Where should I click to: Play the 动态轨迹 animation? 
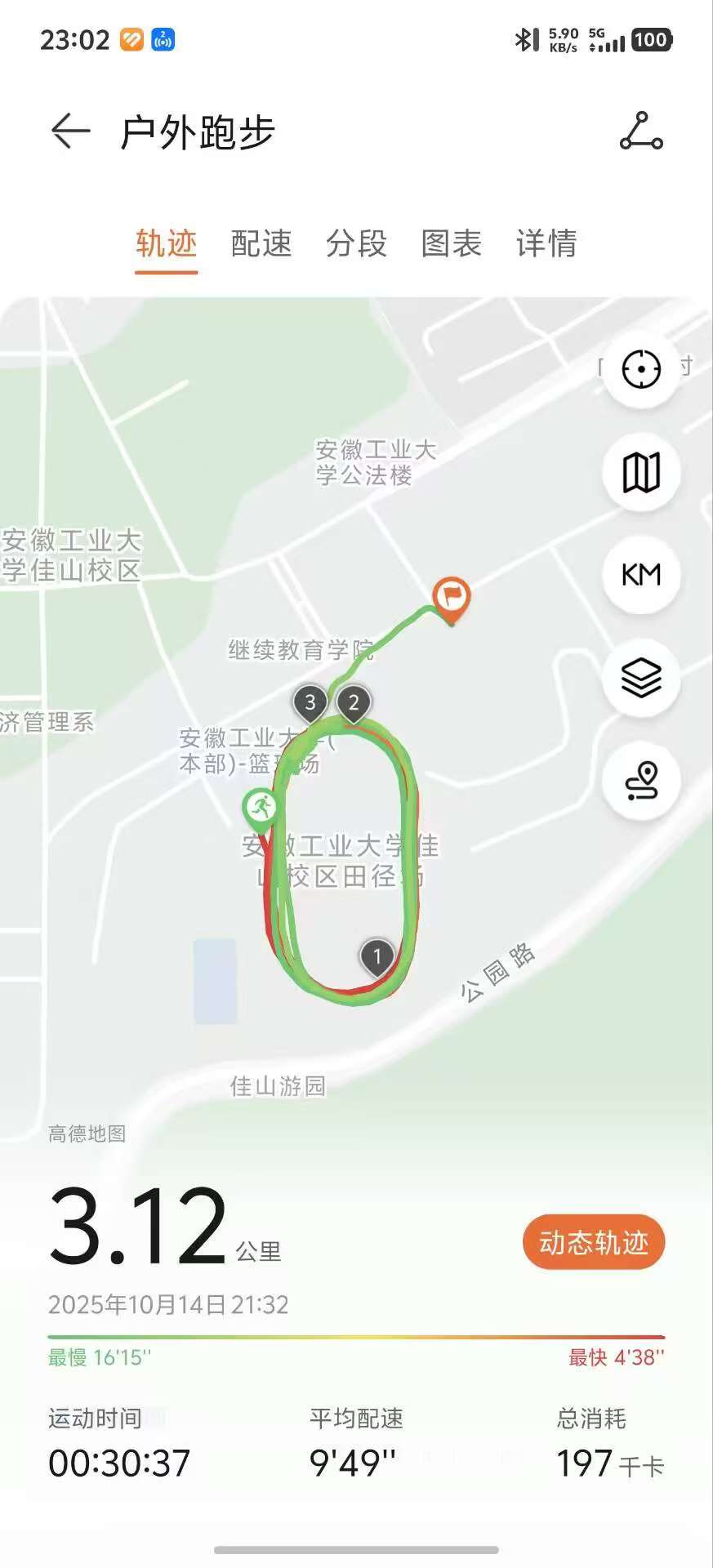pyautogui.click(x=594, y=1242)
